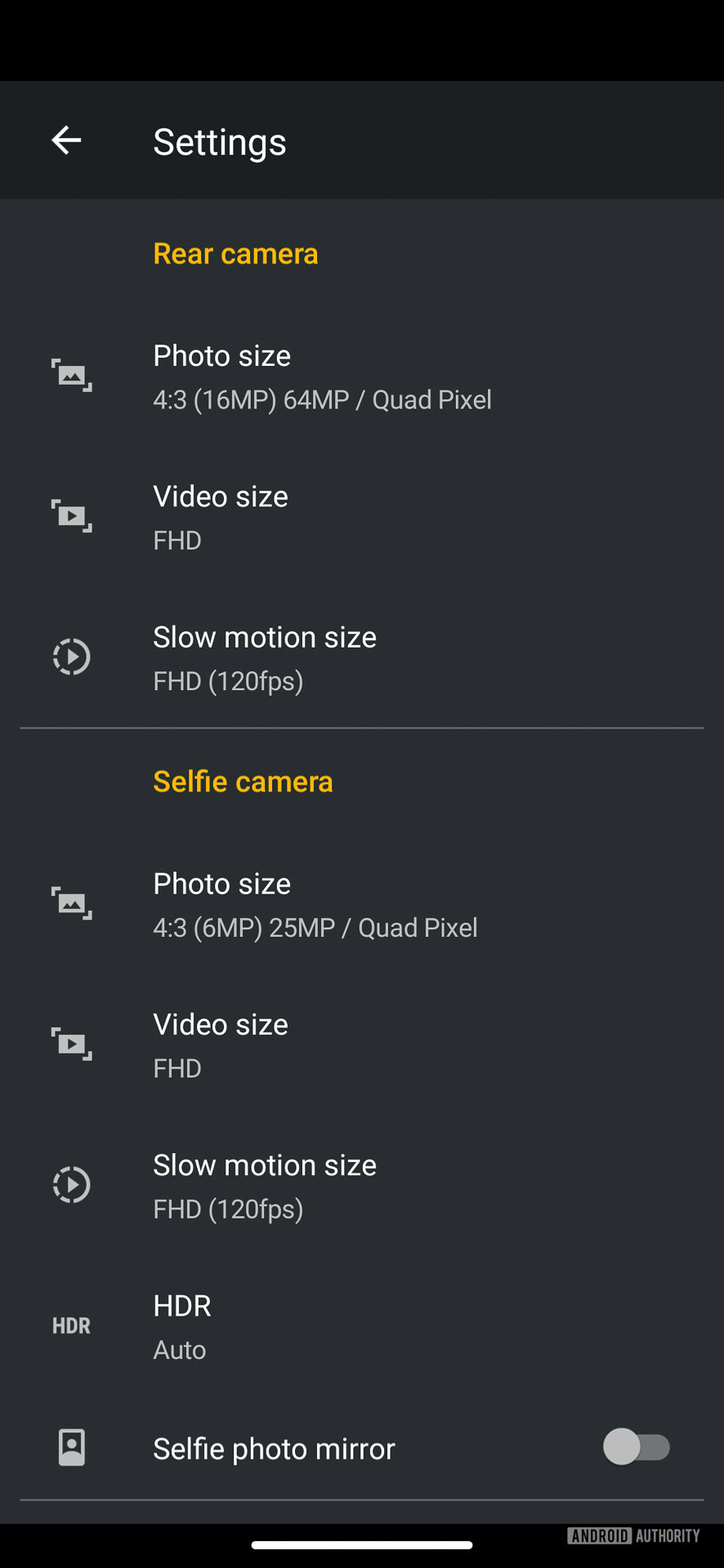The height and width of the screenshot is (1568, 724).
Task: Open the HDR Auto setting
Action: point(182,1326)
